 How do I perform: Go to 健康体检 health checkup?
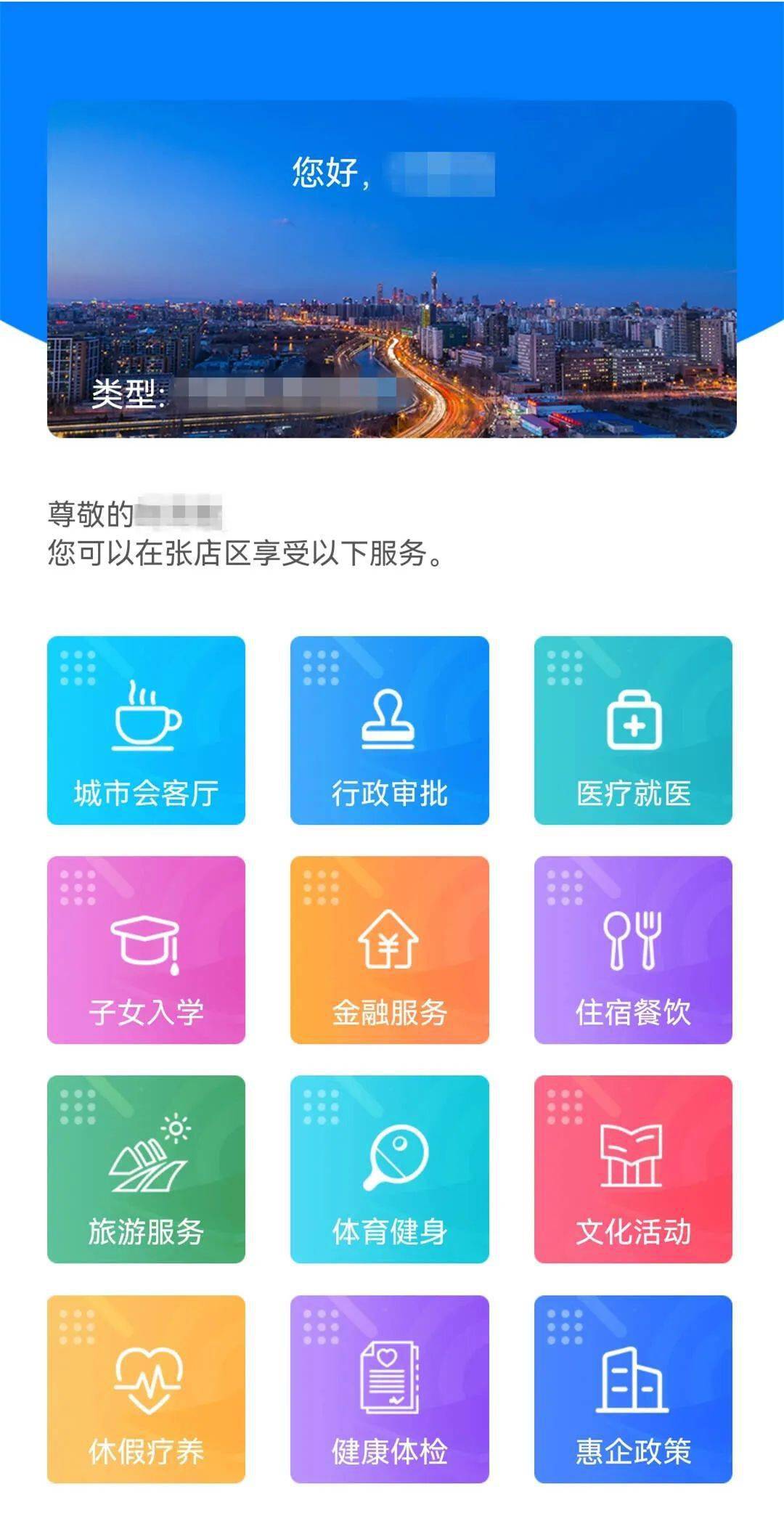point(390,1389)
